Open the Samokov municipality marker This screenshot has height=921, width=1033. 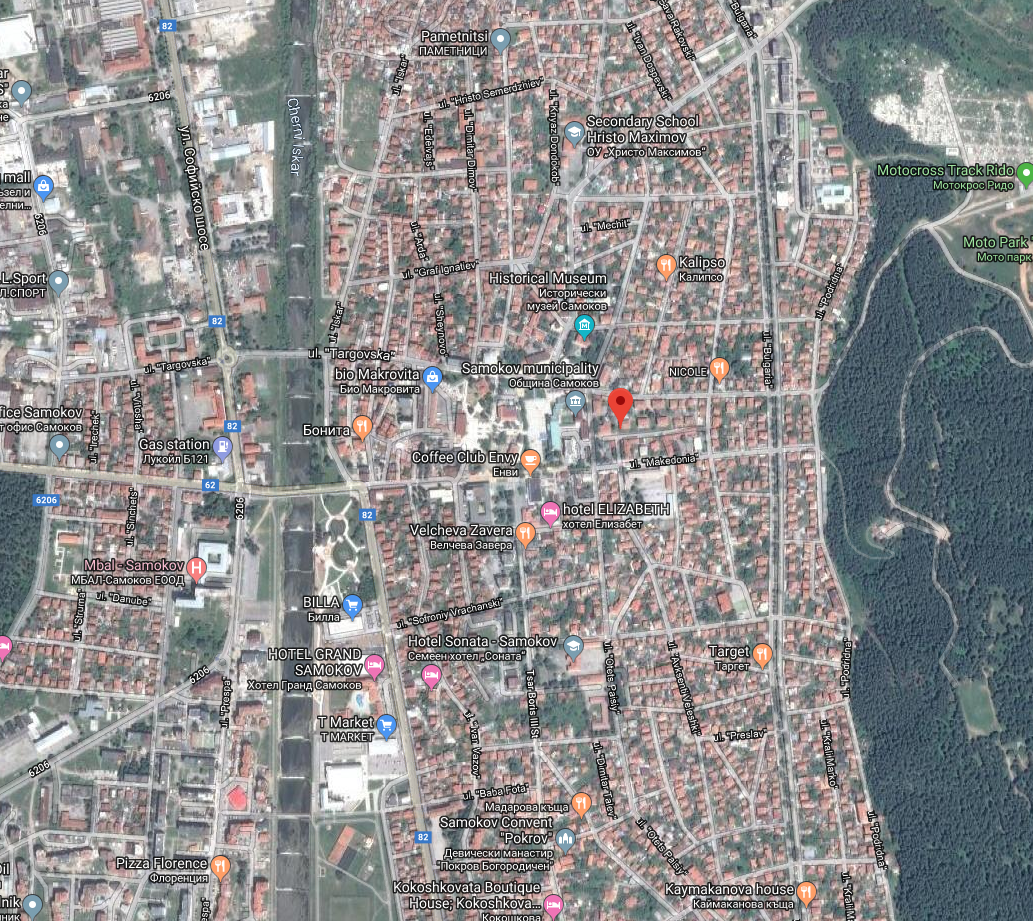pos(574,401)
